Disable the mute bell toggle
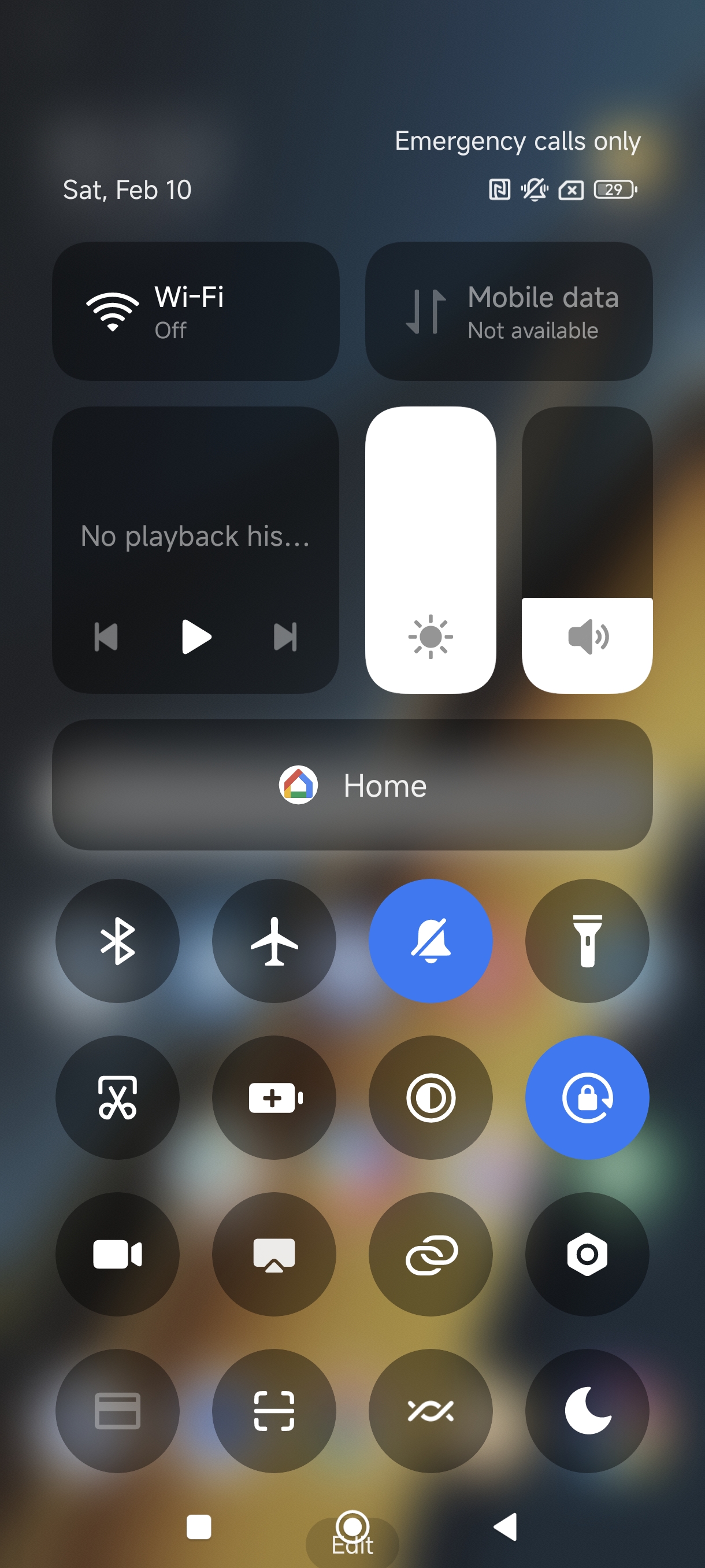 (x=431, y=941)
